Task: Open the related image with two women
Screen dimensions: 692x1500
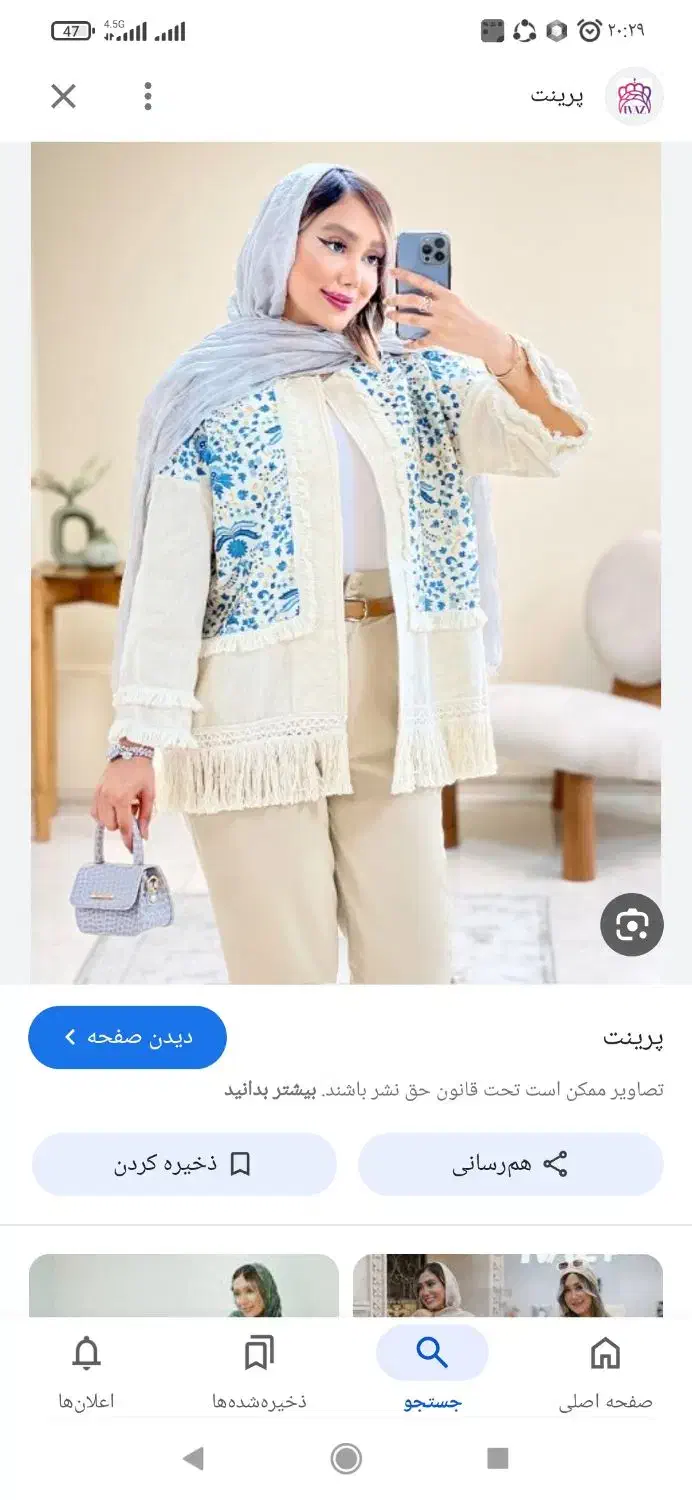Action: click(508, 1285)
